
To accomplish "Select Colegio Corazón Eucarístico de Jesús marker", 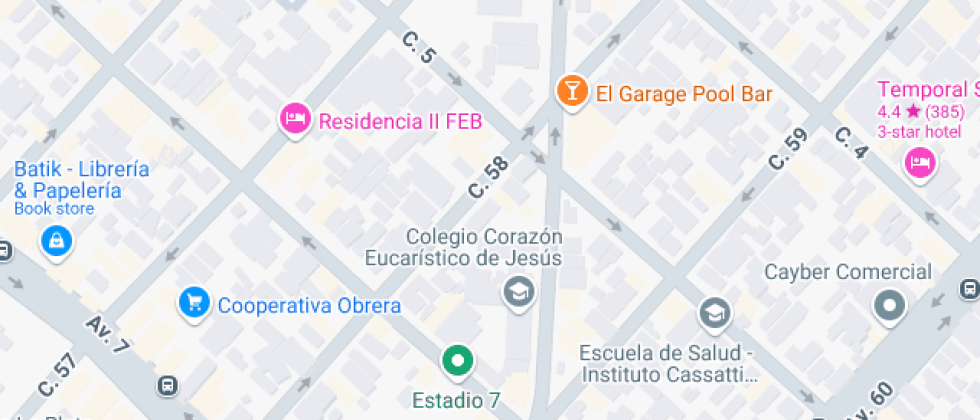I will tap(518, 293).
